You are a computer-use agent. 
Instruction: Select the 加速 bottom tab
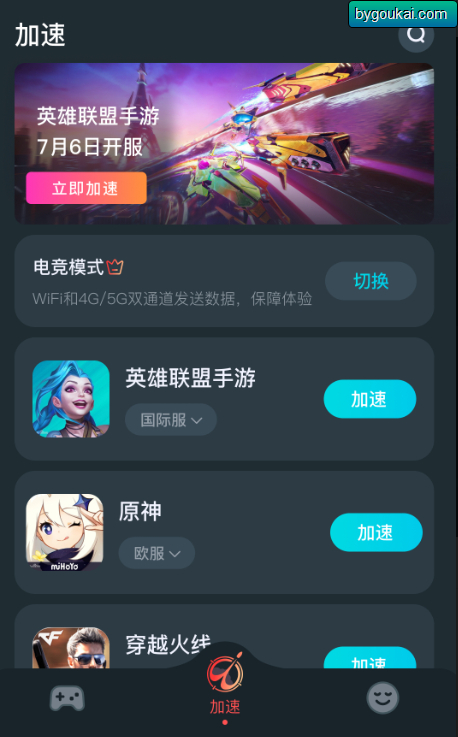click(x=225, y=688)
